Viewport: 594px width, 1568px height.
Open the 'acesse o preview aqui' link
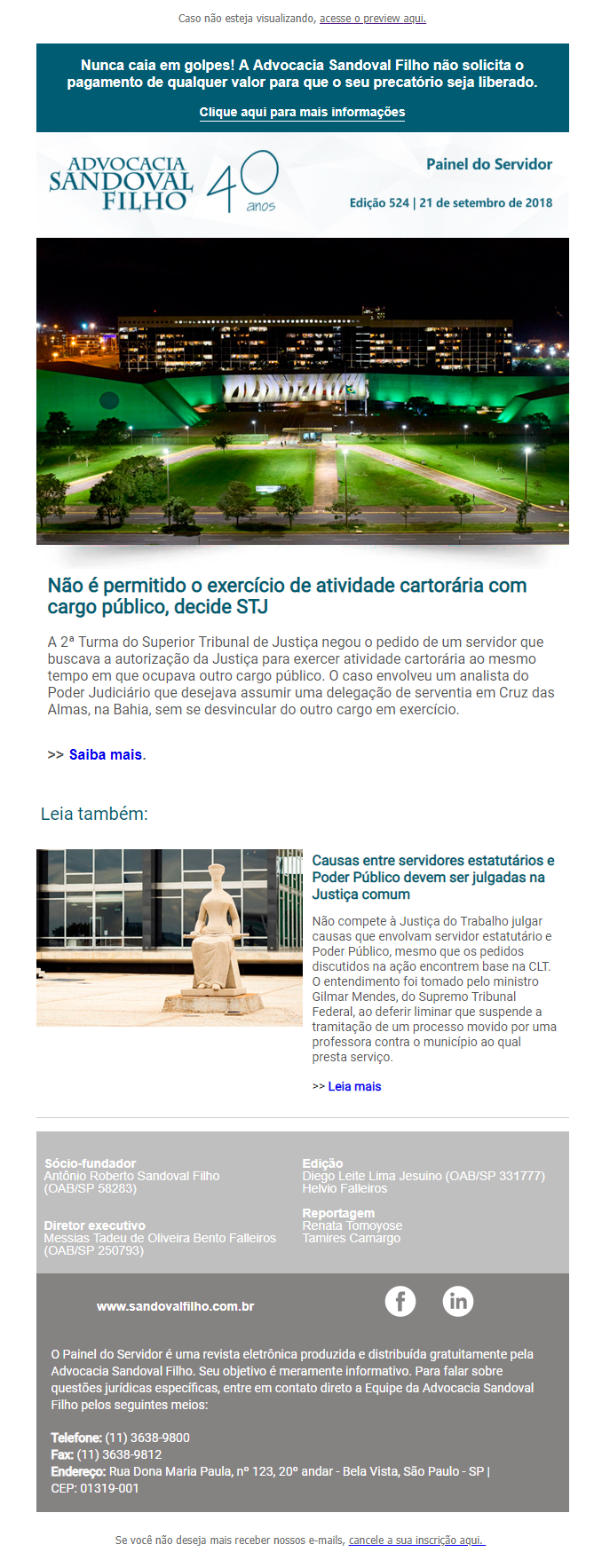372,19
